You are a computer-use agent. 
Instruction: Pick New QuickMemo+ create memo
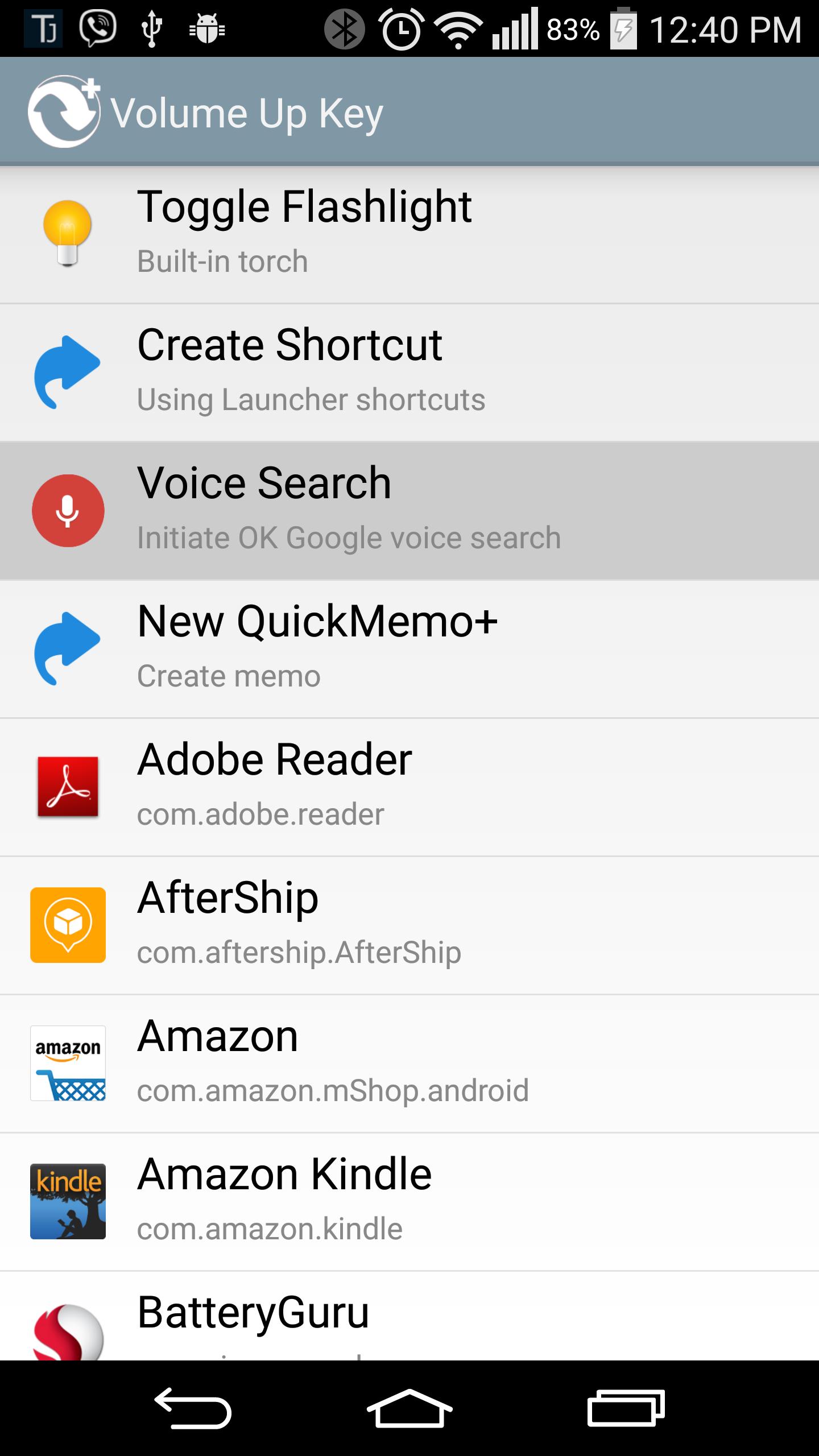click(409, 648)
